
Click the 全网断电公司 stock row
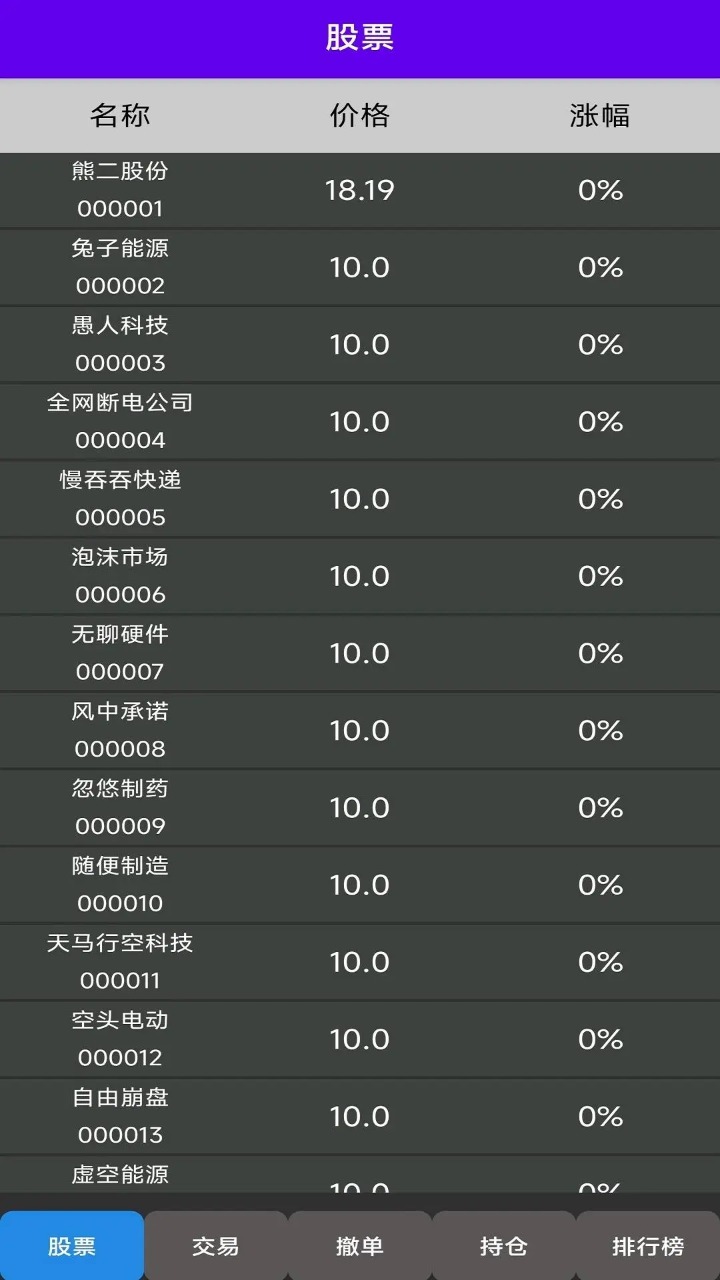click(x=360, y=421)
